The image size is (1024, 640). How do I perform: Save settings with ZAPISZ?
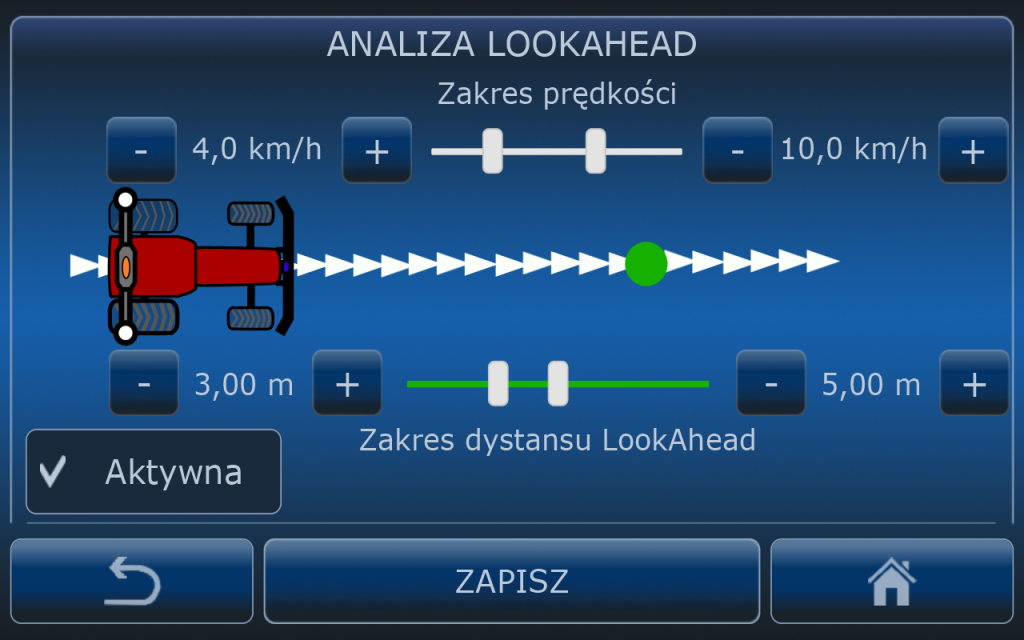512,581
